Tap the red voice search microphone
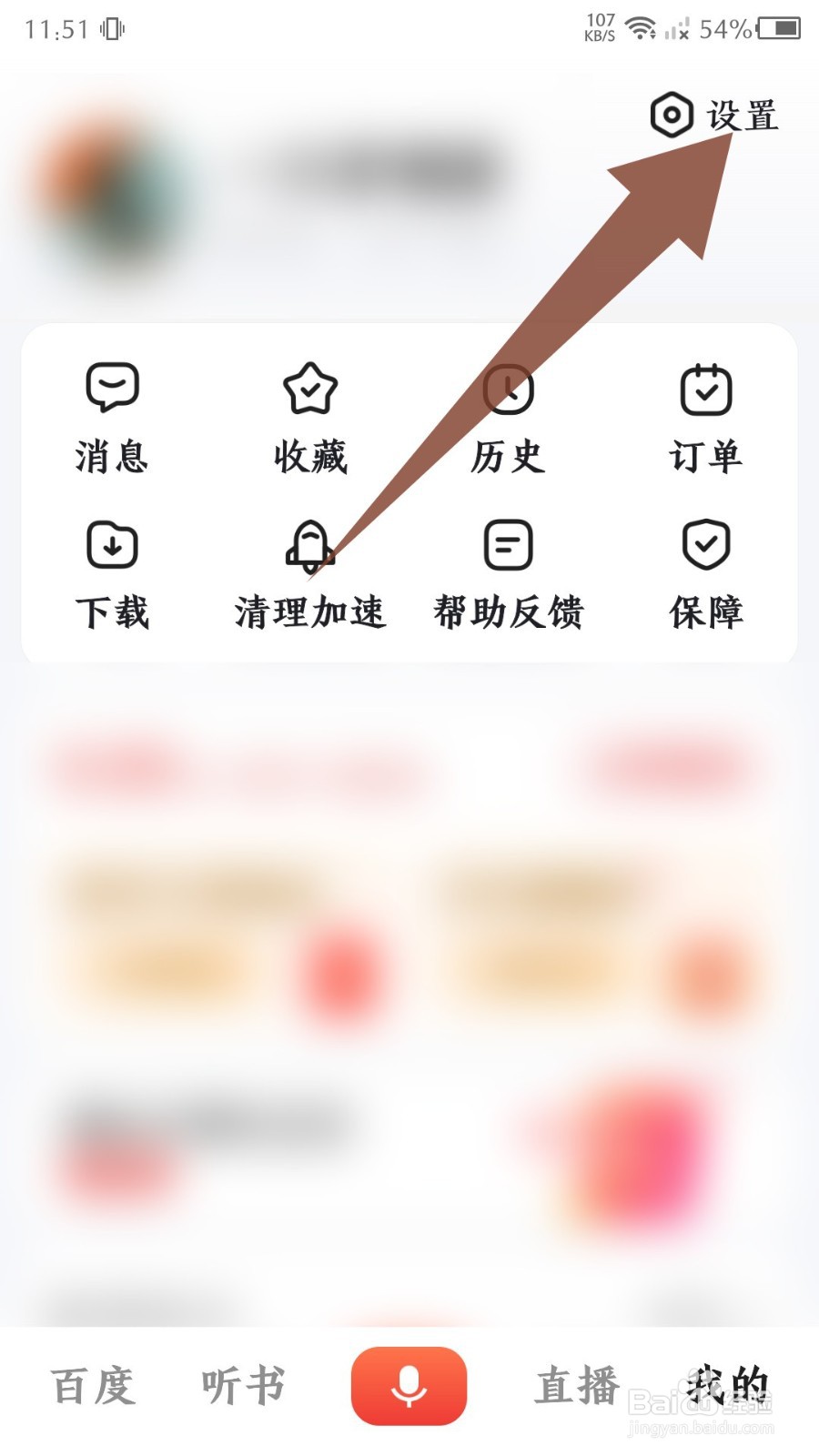819x1456 pixels. coord(409,1386)
